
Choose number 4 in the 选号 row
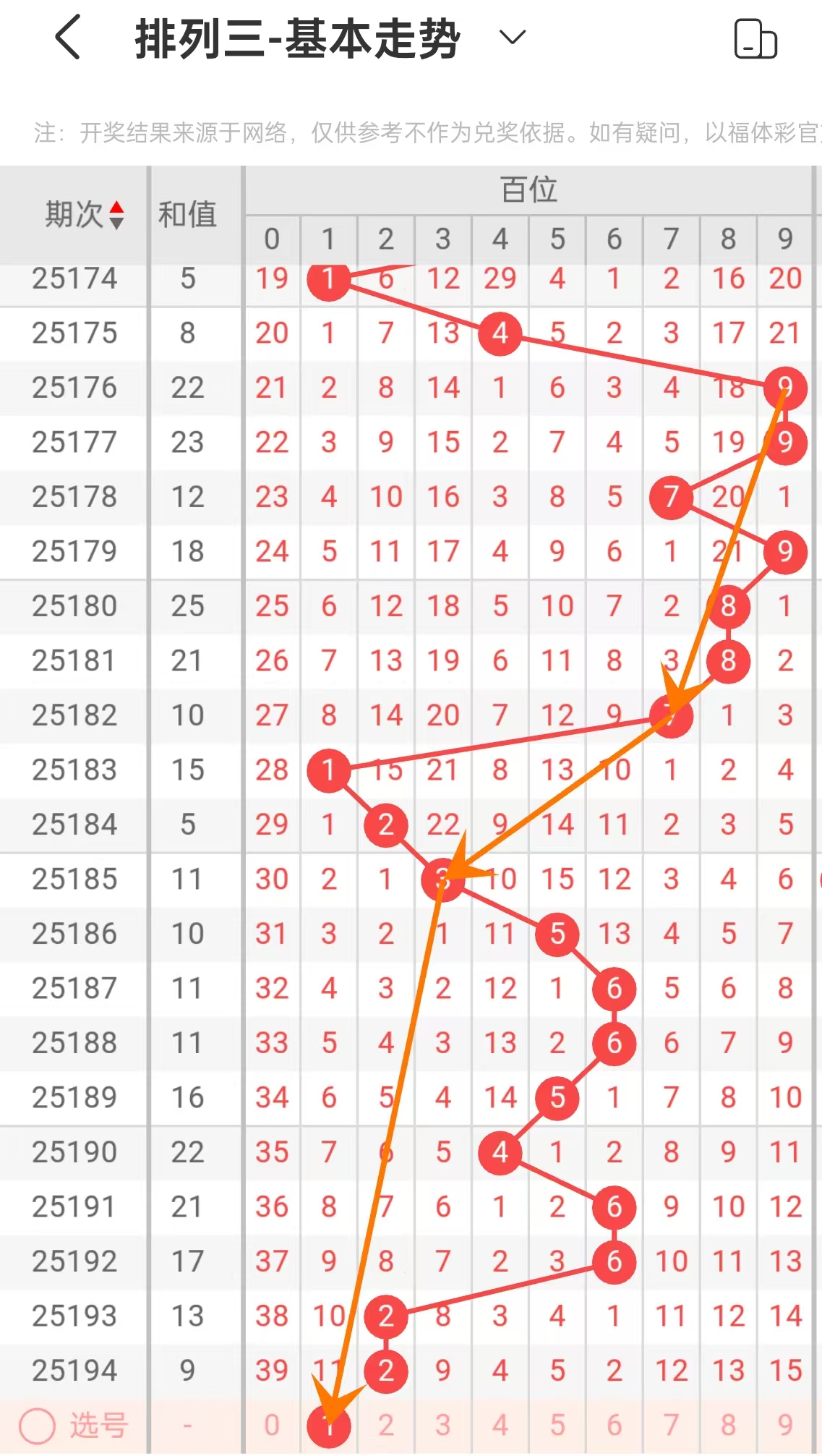point(500,1425)
